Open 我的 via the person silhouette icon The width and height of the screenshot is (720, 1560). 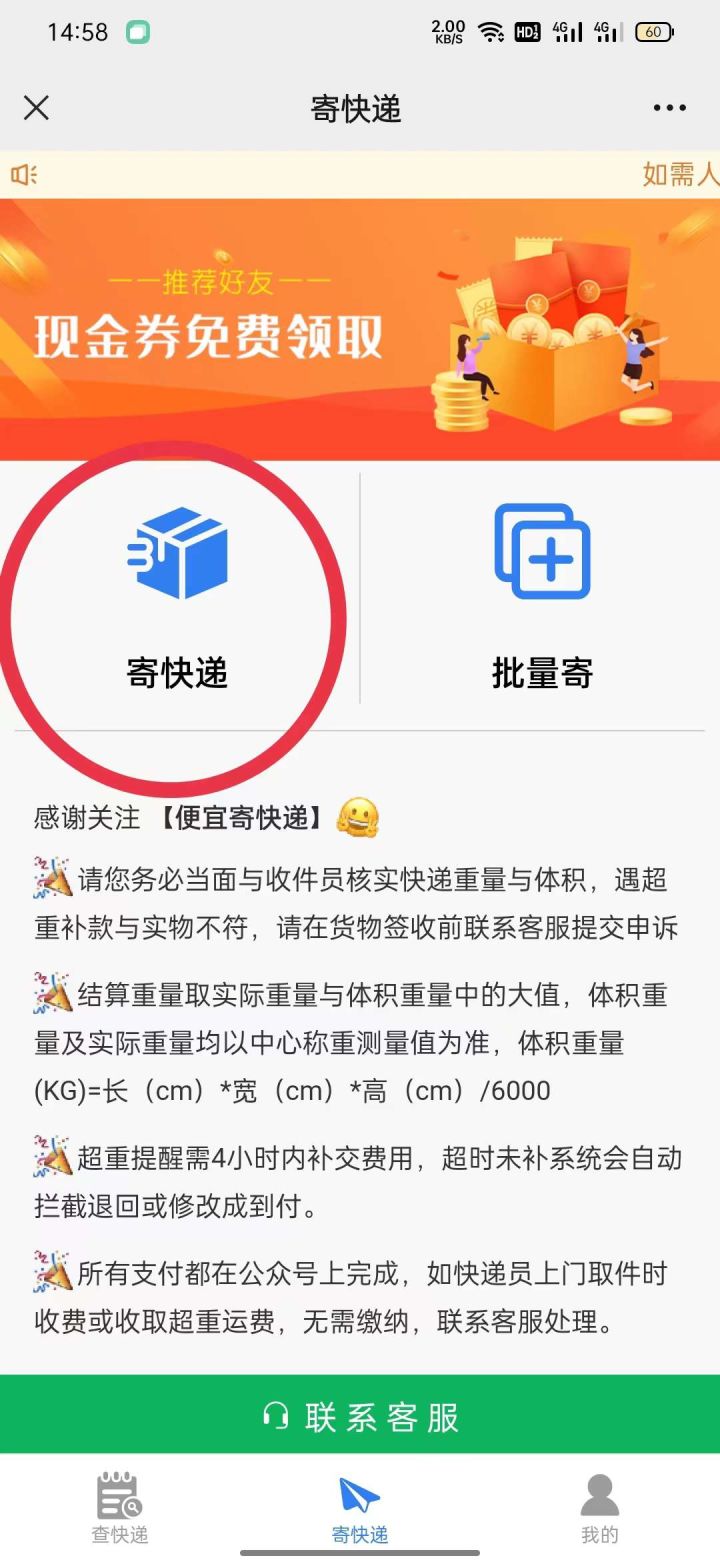point(598,1496)
